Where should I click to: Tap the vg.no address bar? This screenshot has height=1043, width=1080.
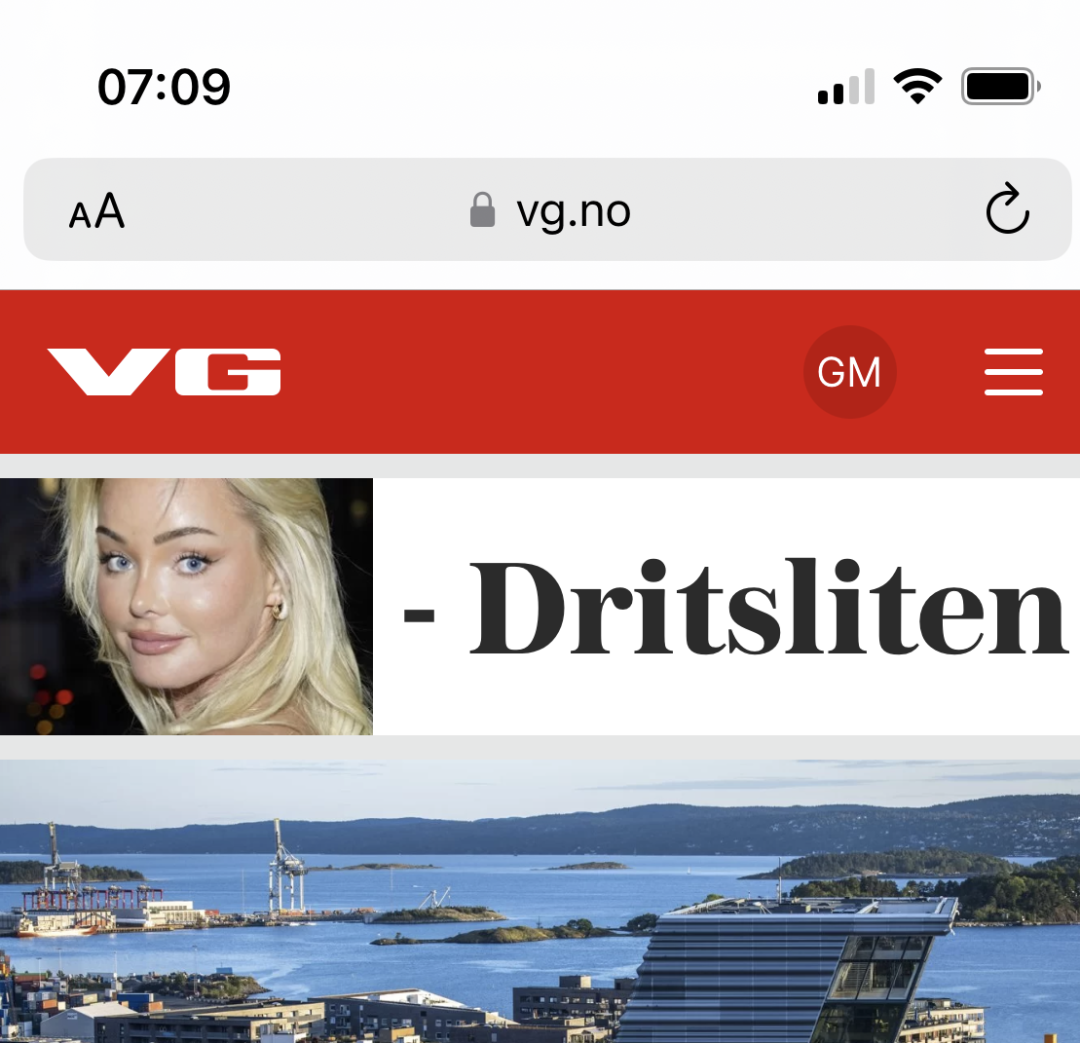point(550,211)
